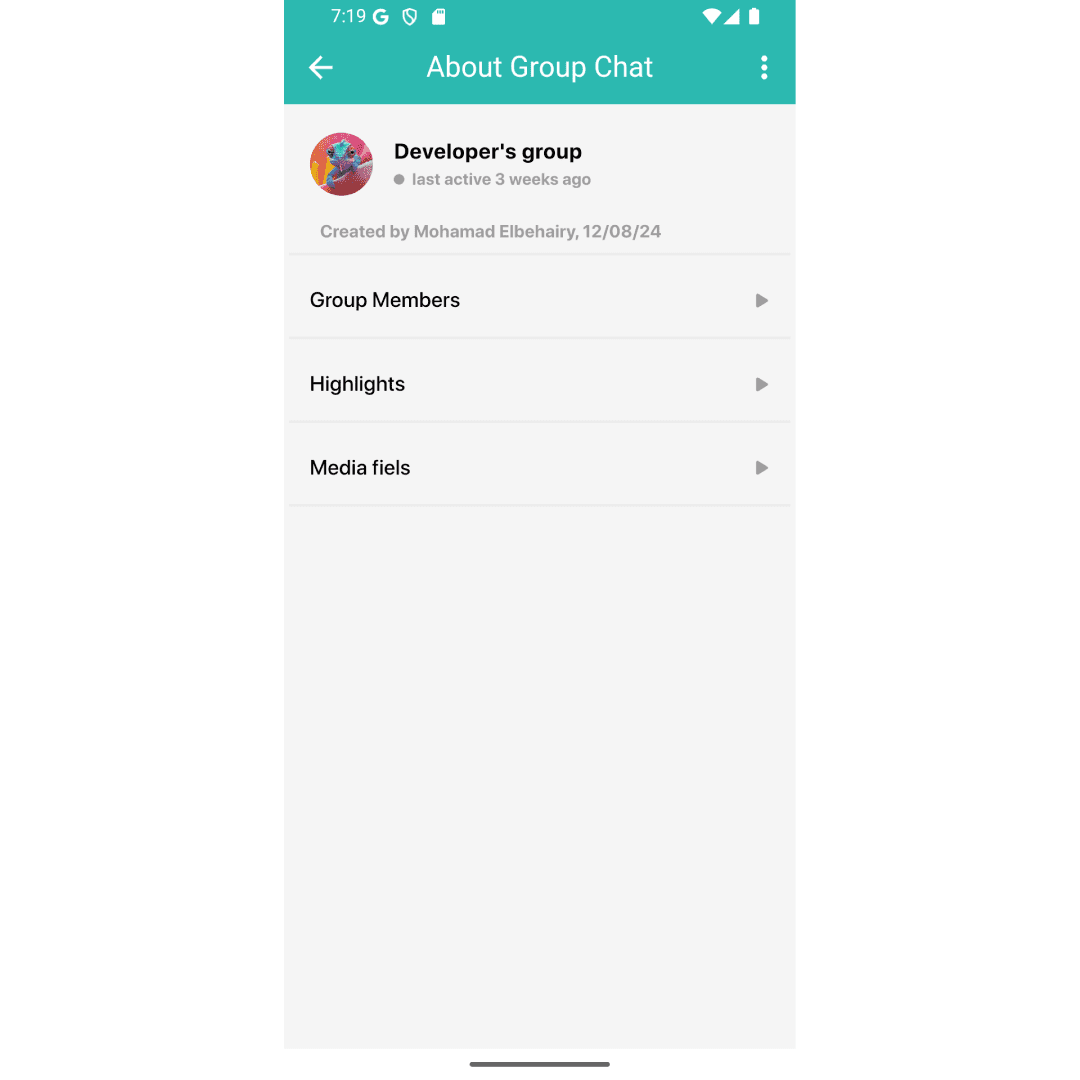Tap the Developer's group avatar picture

click(x=341, y=164)
